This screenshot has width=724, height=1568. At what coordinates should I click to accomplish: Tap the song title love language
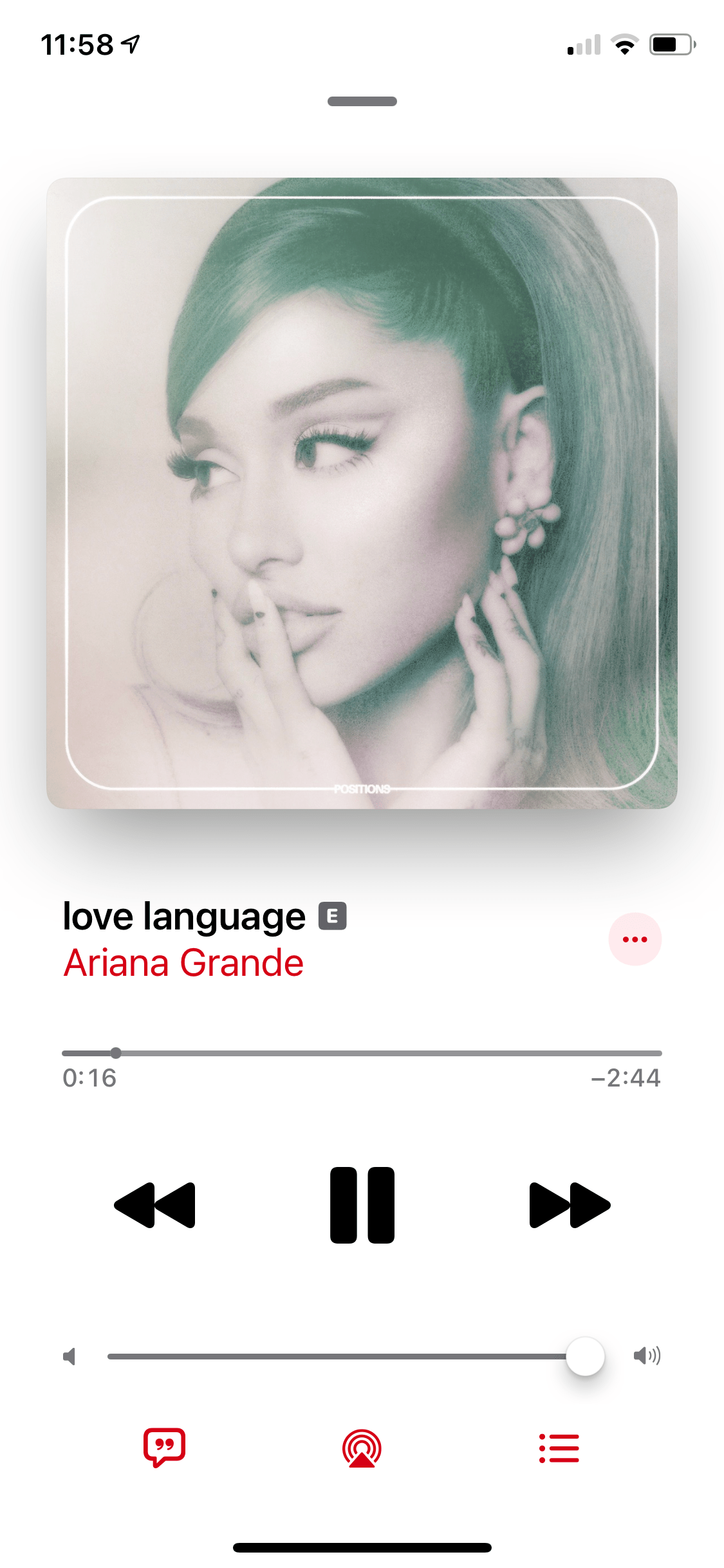point(184,916)
